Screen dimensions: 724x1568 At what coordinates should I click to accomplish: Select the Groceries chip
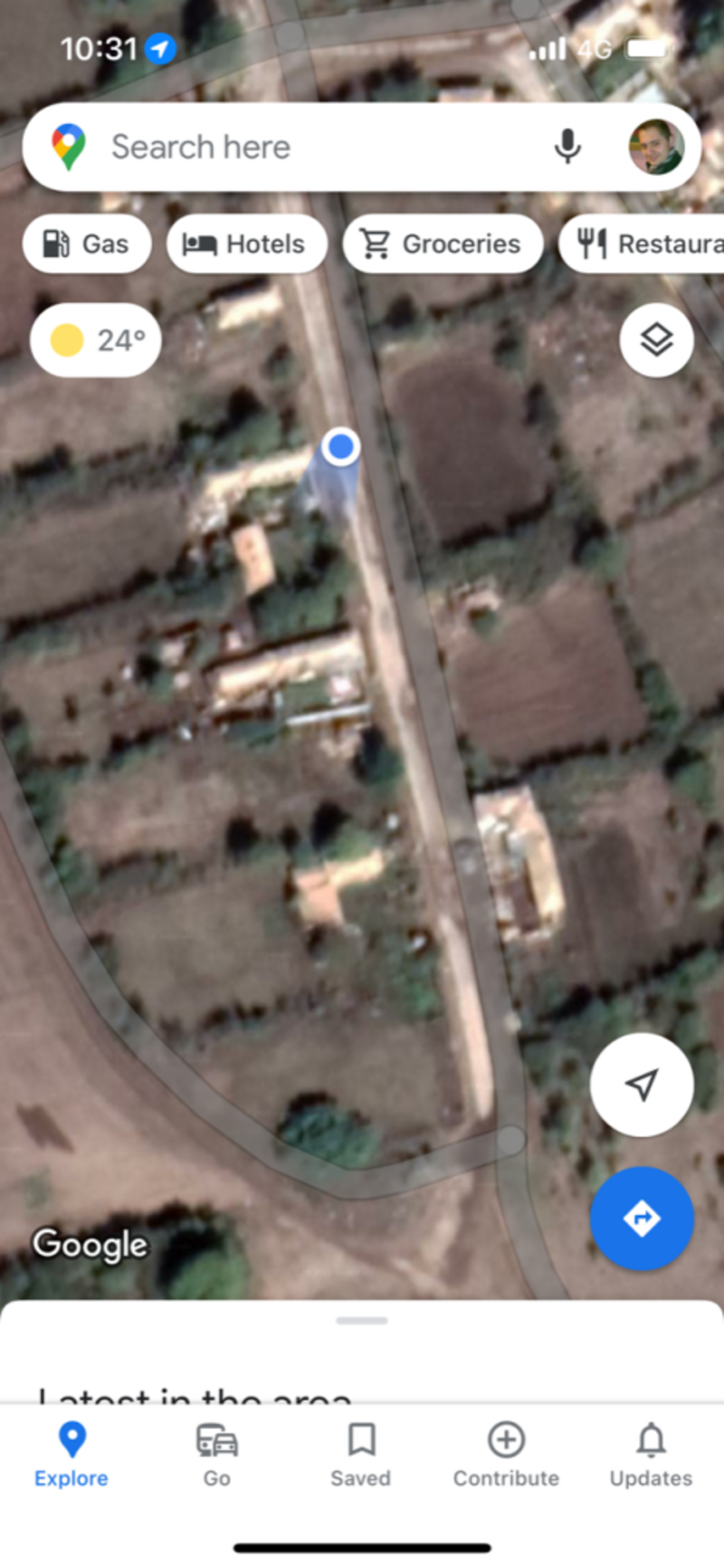(x=443, y=244)
